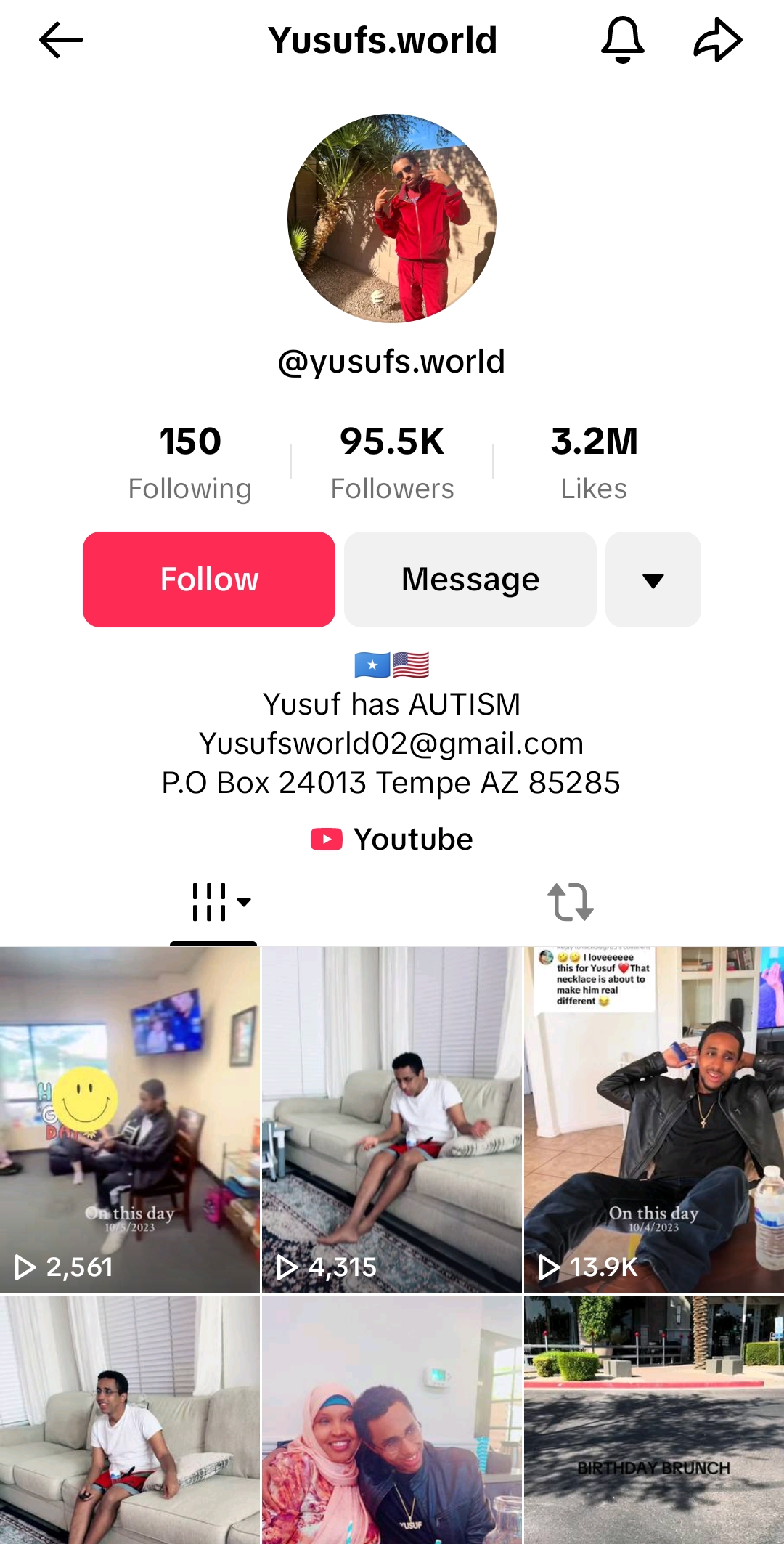Open the Birthday Brunch video
784x1544 pixels.
click(653, 1420)
